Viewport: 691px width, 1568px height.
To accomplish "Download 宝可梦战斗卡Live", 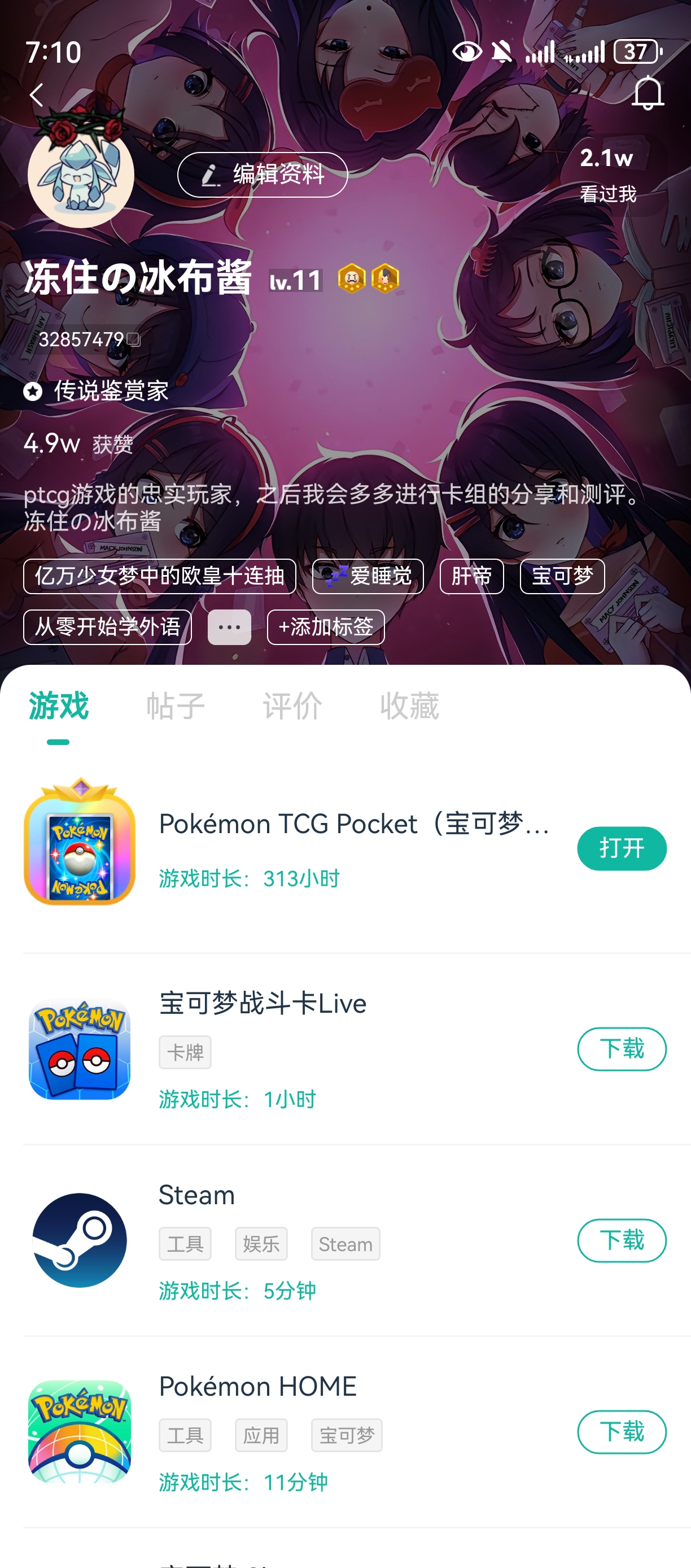I will (x=621, y=1049).
